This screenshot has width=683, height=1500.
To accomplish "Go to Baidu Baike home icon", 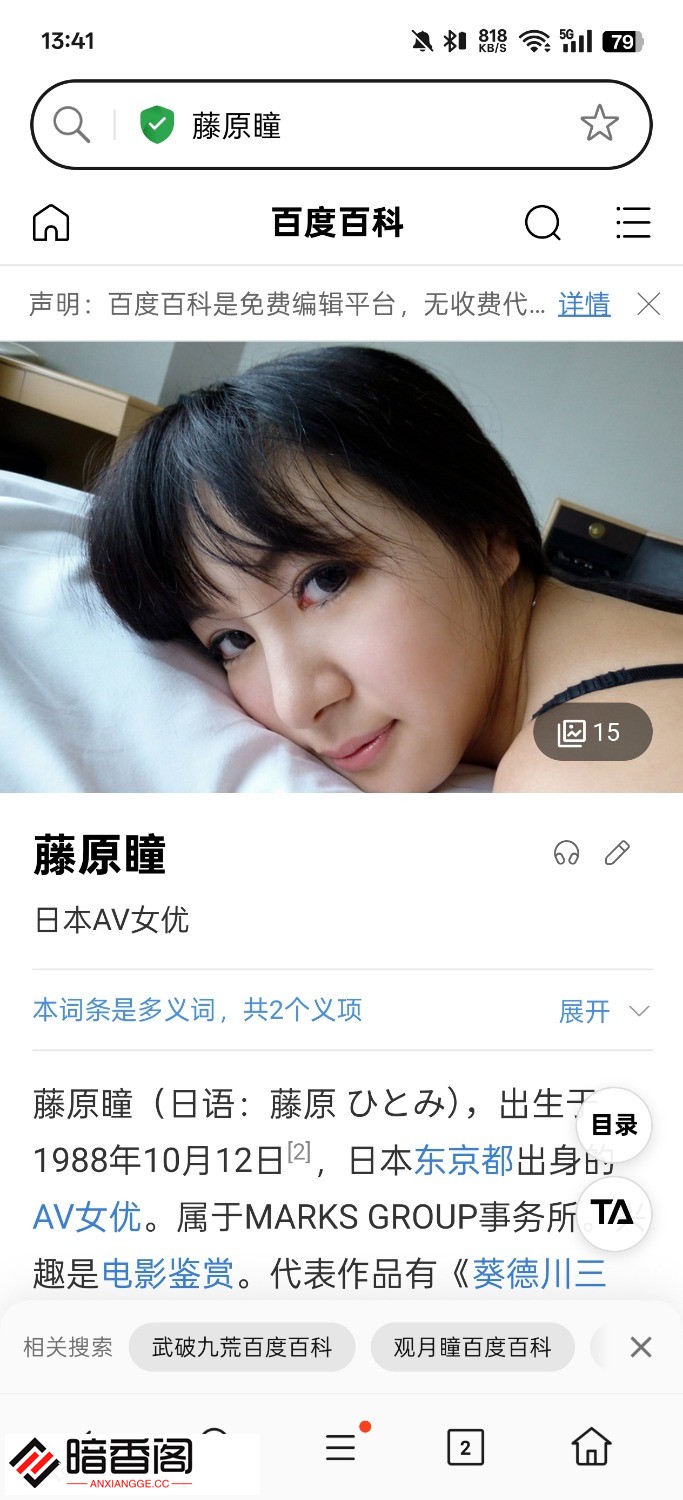I will (x=51, y=223).
